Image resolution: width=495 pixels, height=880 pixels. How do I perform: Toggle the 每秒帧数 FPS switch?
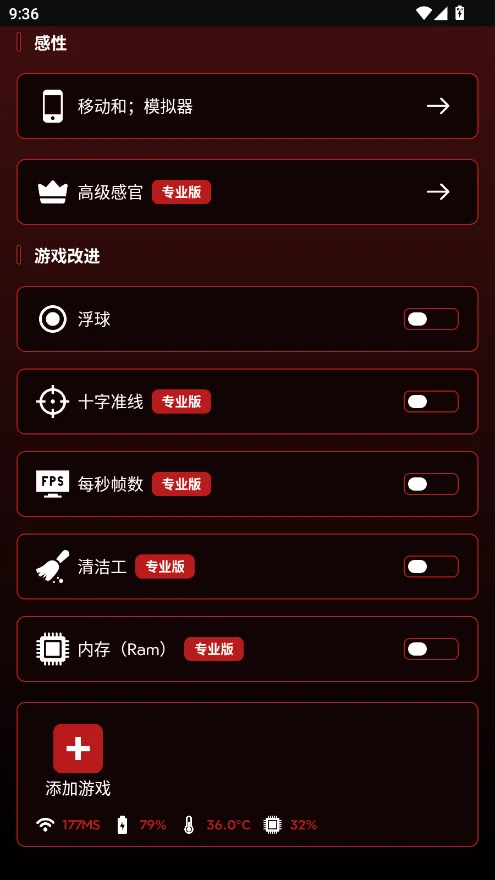[x=431, y=484]
